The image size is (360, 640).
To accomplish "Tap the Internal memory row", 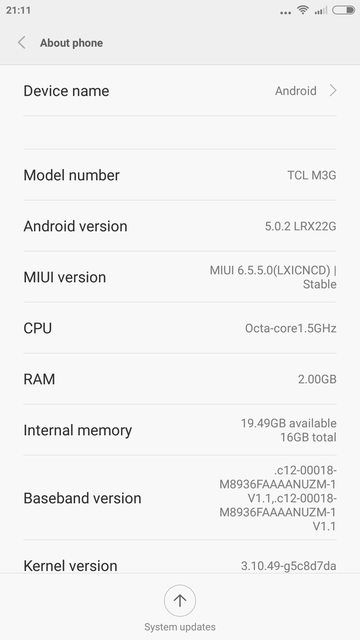I will [x=180, y=430].
